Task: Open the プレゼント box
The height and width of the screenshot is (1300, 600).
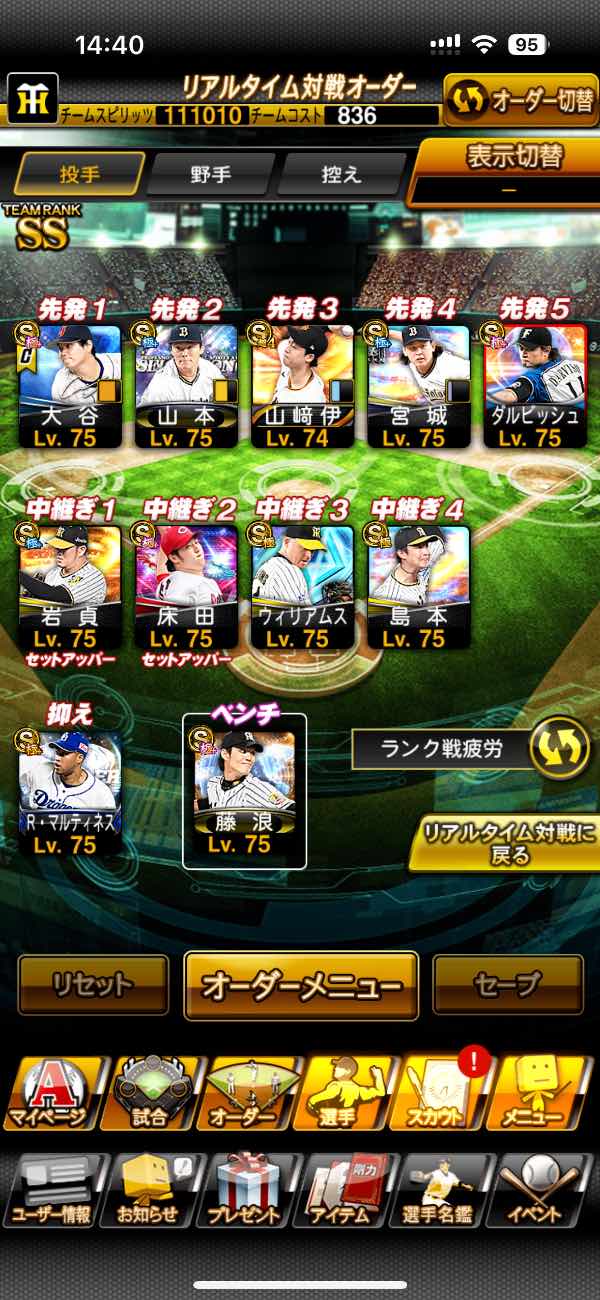Action: click(x=244, y=1188)
